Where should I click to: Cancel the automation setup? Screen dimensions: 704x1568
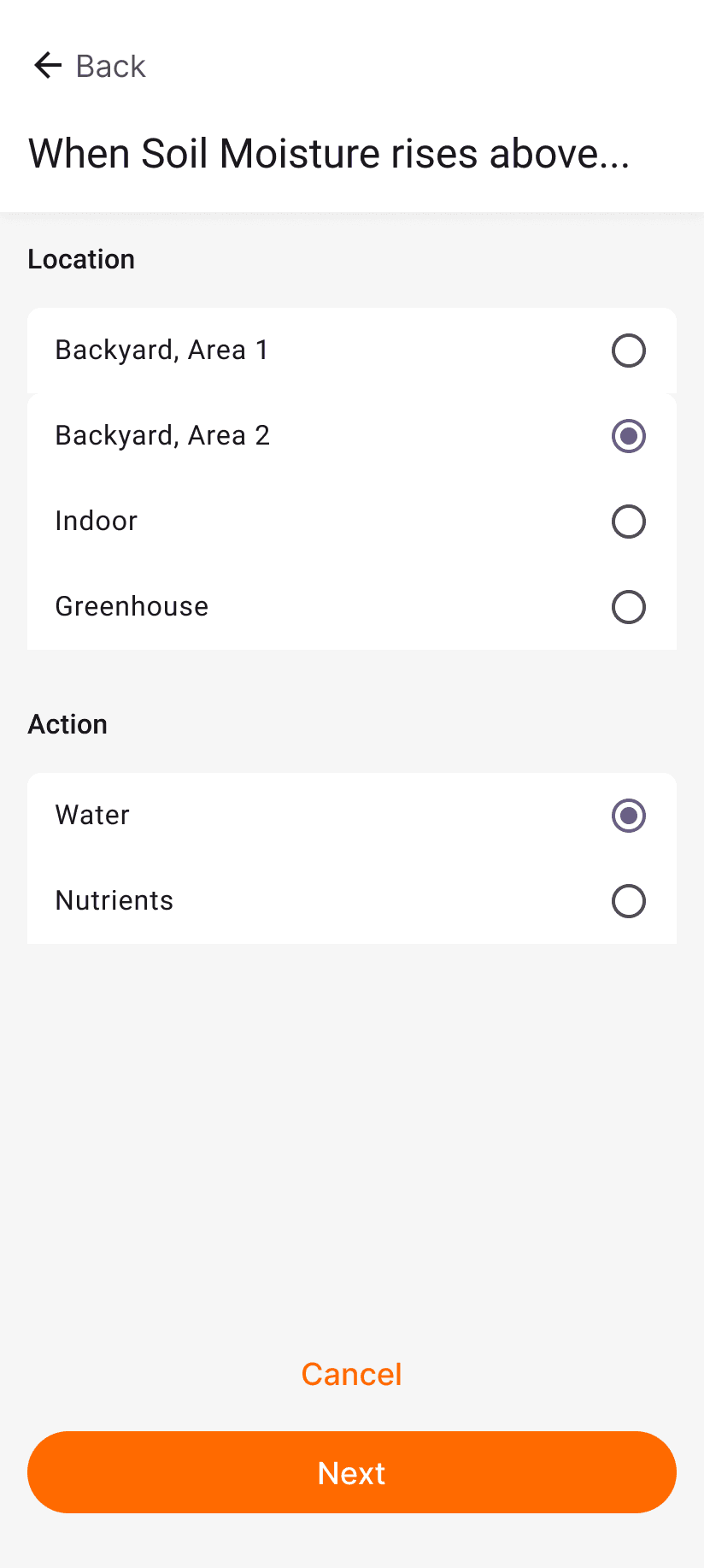click(351, 1374)
